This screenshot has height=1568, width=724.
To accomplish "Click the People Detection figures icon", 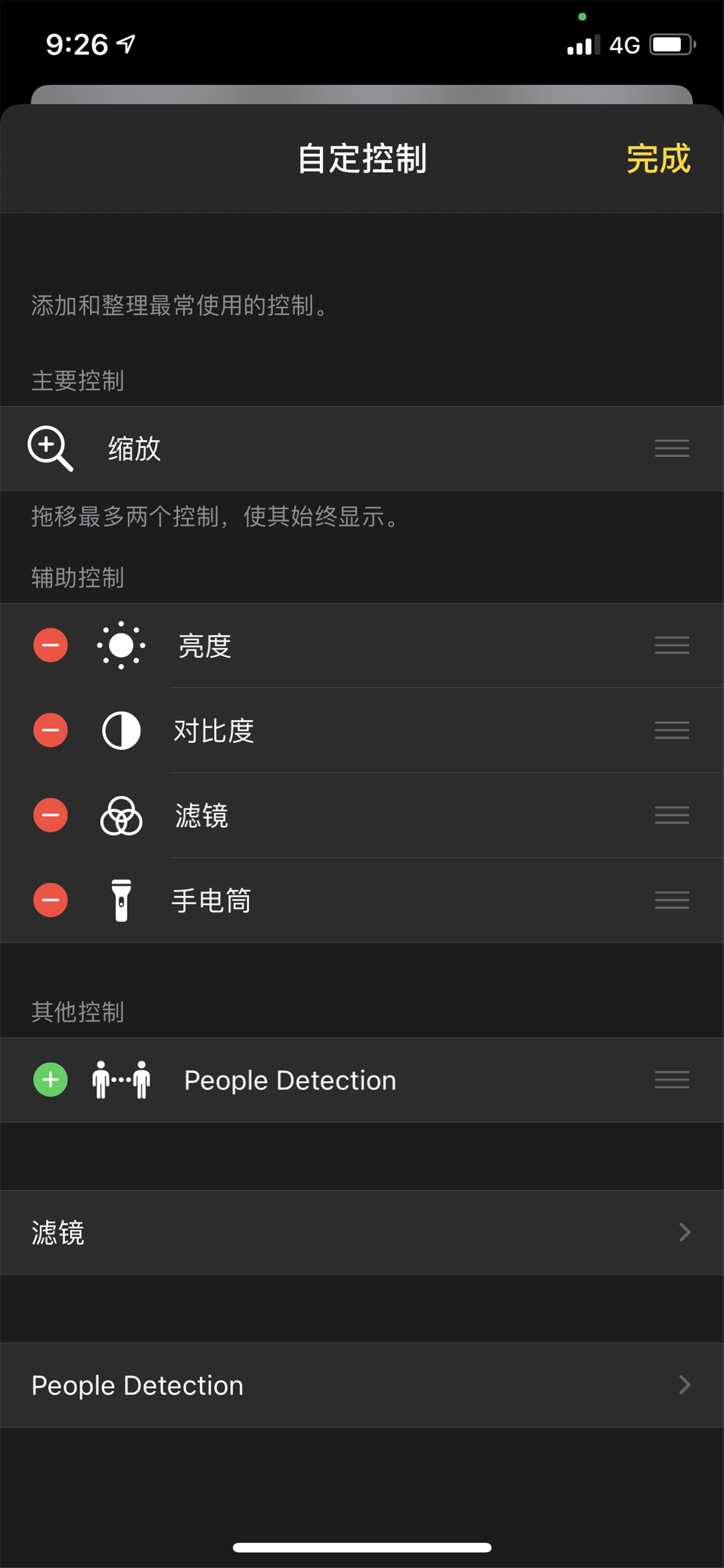I will (121, 1080).
